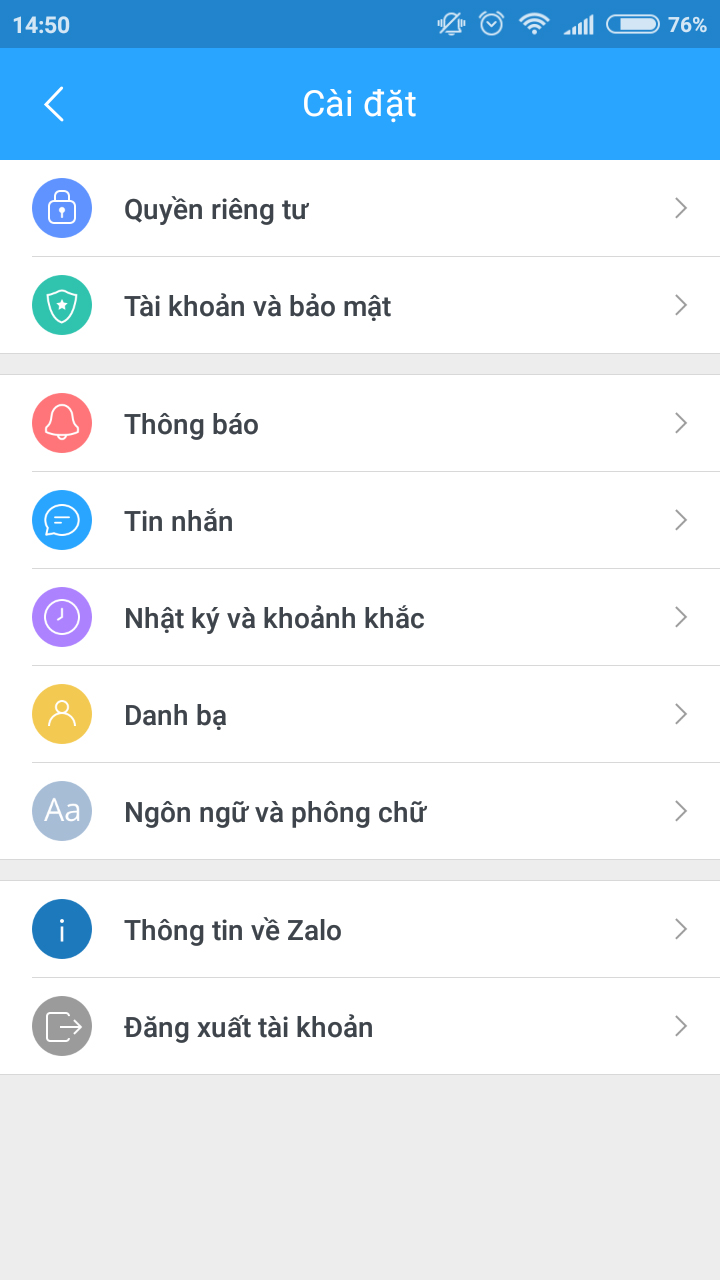The height and width of the screenshot is (1280, 720).
Task: Open Quyền riêng tư settings
Action: coord(360,209)
